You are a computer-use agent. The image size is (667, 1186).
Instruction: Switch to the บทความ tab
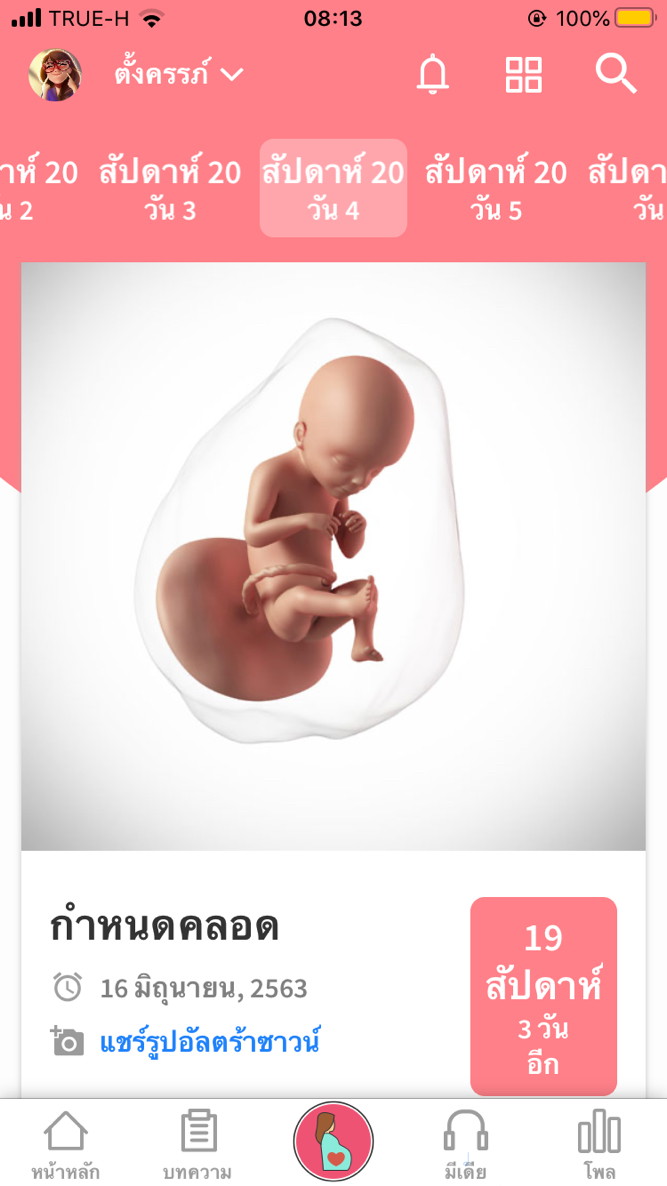click(198, 1146)
